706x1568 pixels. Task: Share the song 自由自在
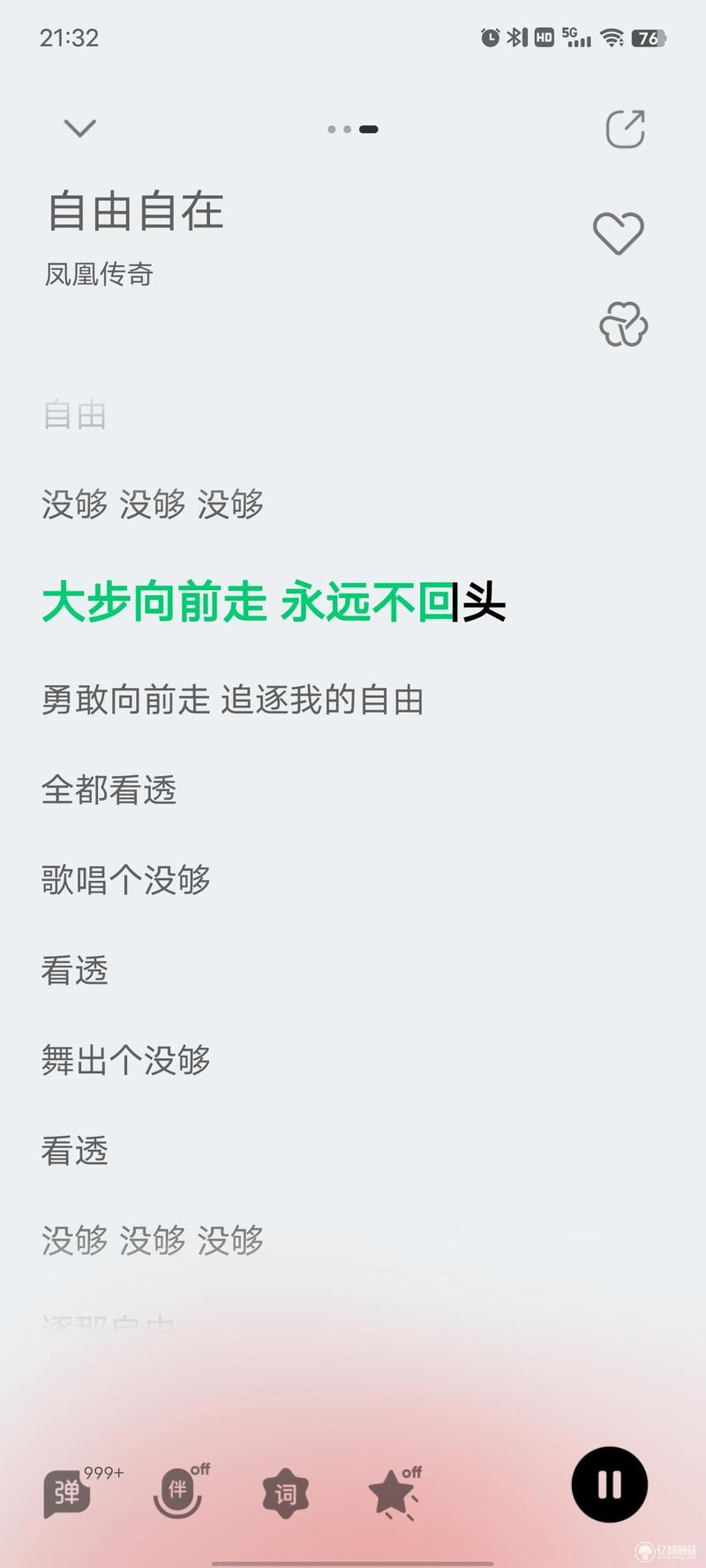(x=625, y=129)
